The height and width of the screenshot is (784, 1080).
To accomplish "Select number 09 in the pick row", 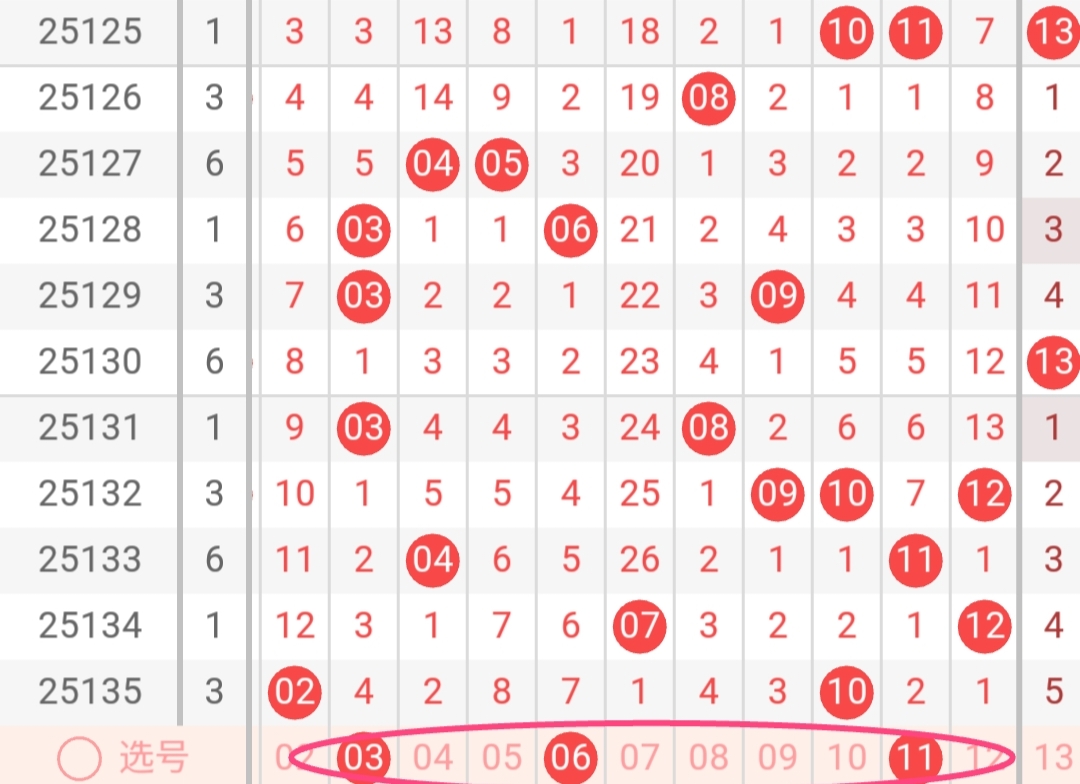I will tap(777, 758).
